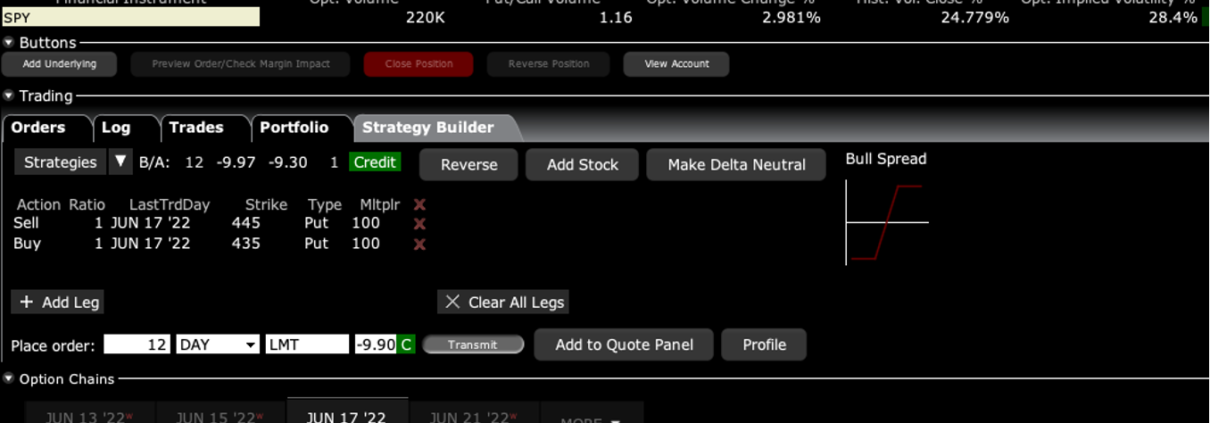Select the JUN 15 '22 expiry tab

coord(217,414)
